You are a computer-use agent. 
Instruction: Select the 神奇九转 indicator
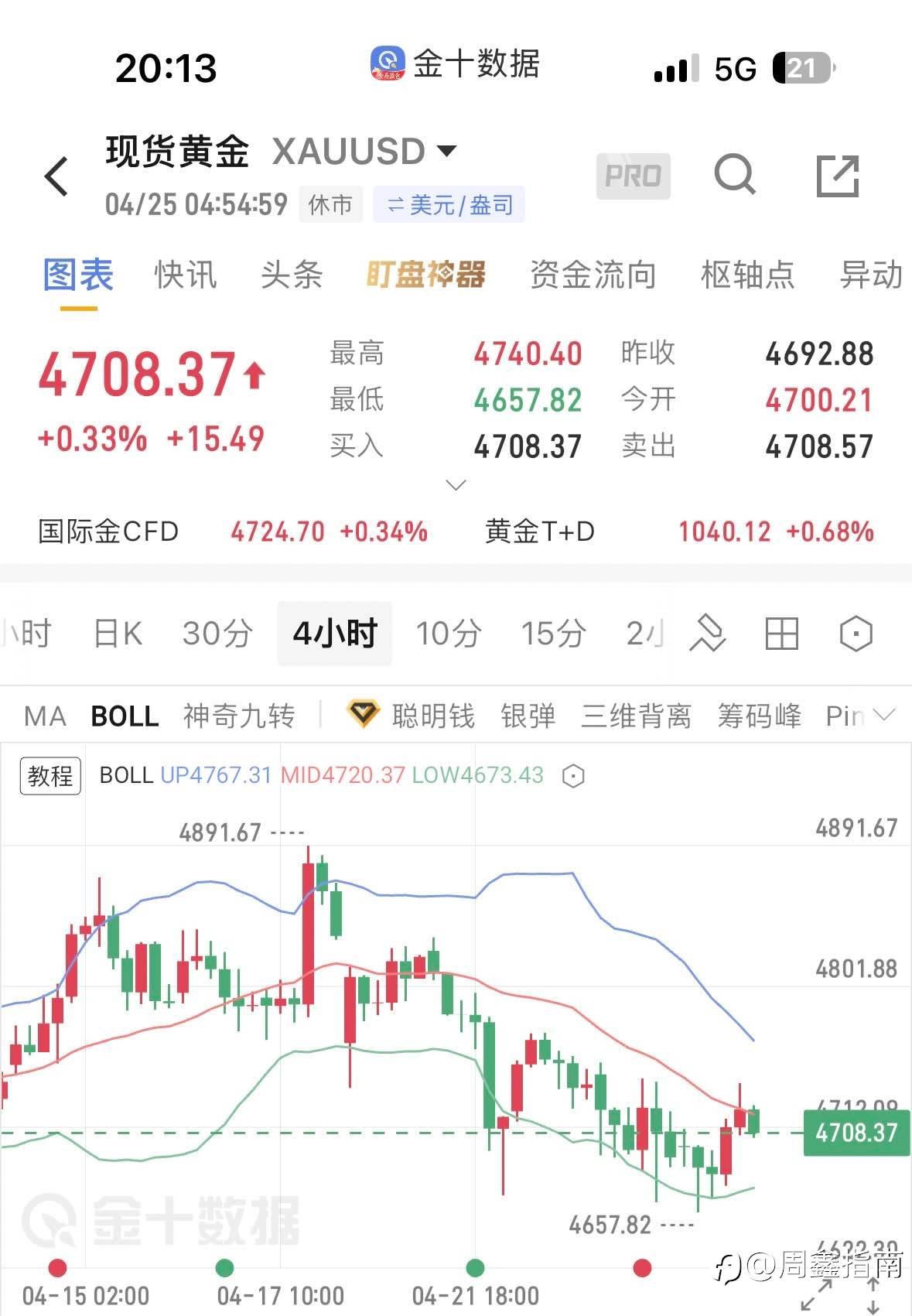[x=239, y=716]
